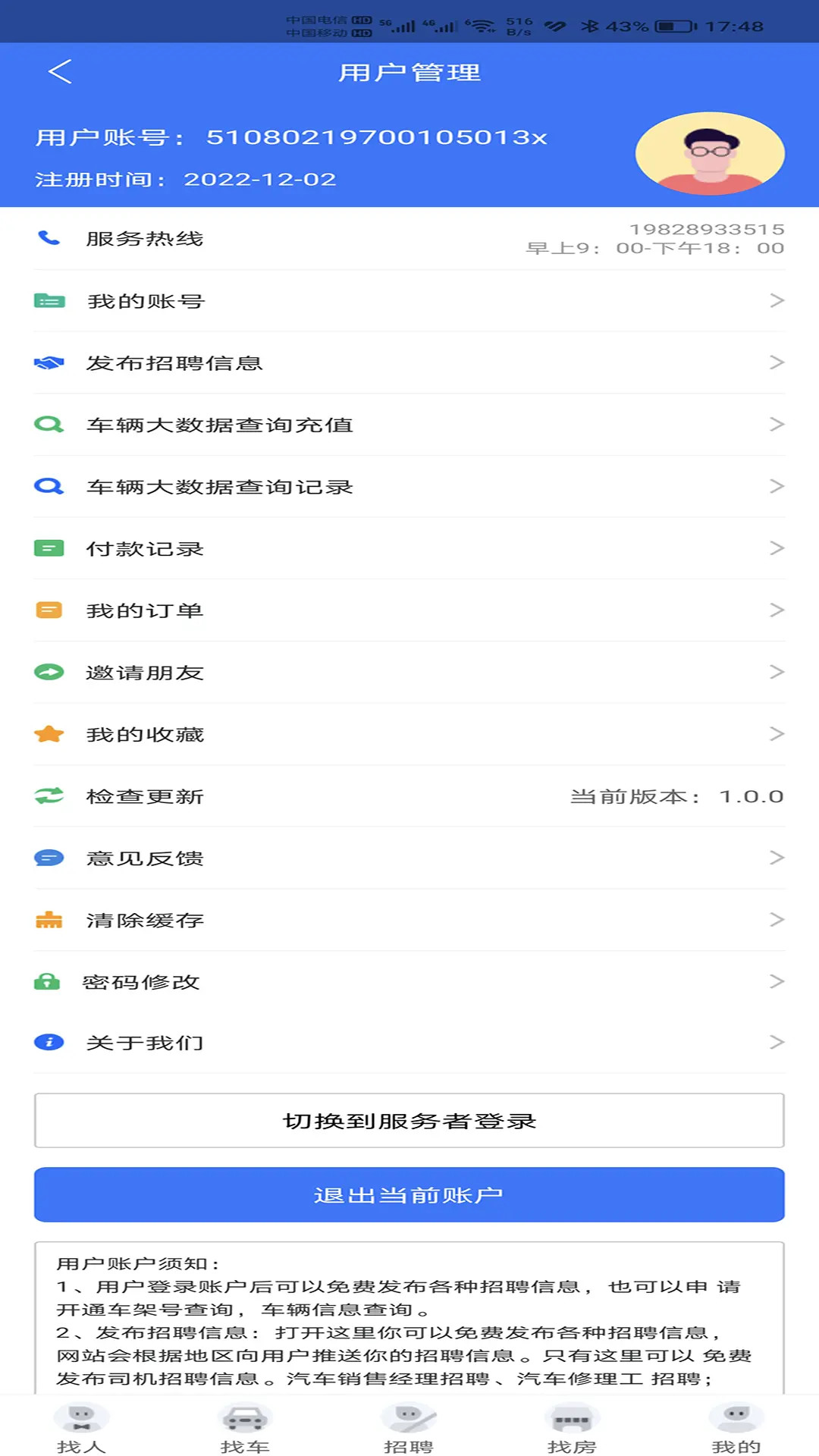Switch to the 找车 tab
Viewport: 819px width, 1456px height.
point(245,1429)
